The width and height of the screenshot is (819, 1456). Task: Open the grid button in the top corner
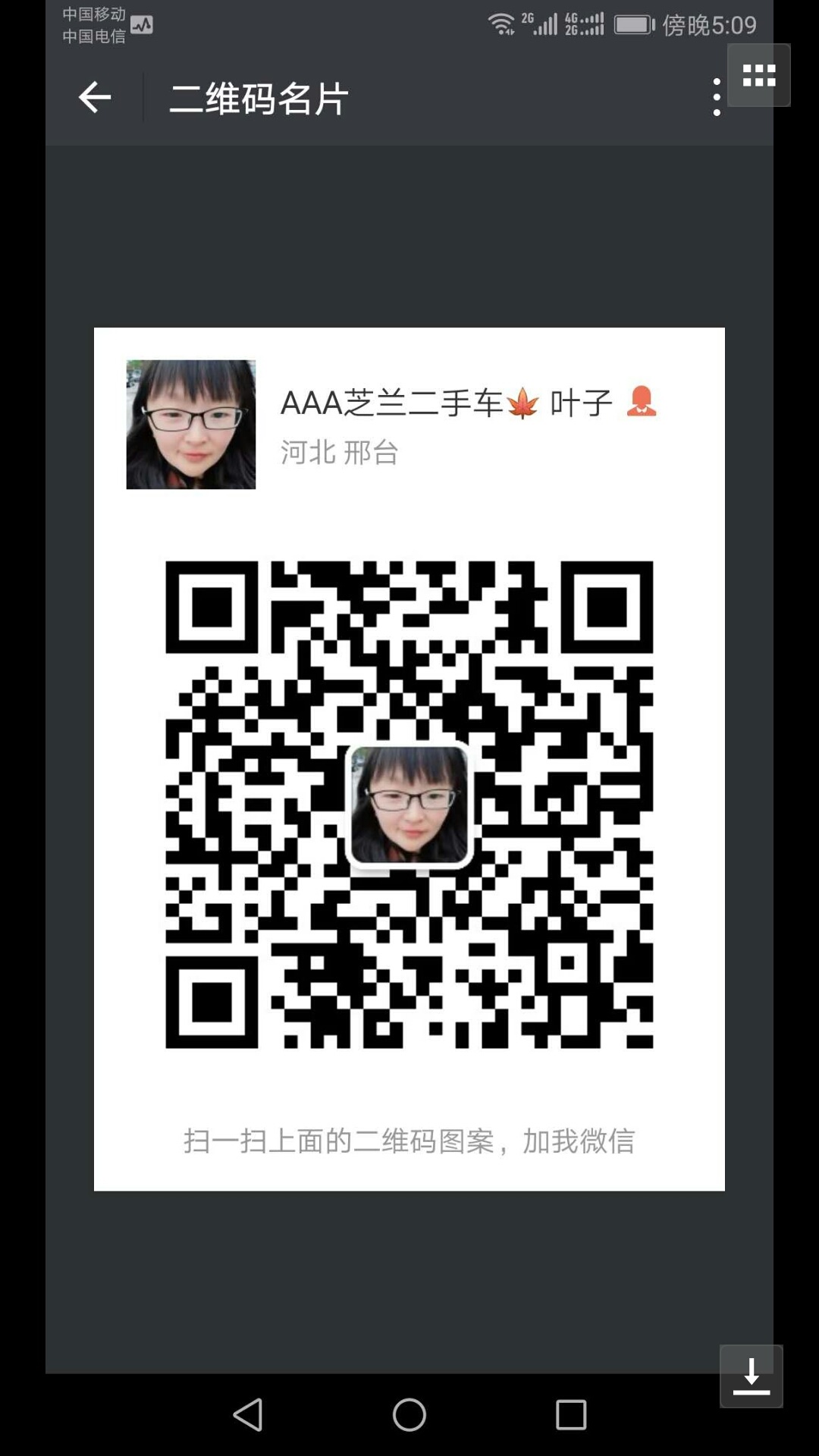[759, 76]
